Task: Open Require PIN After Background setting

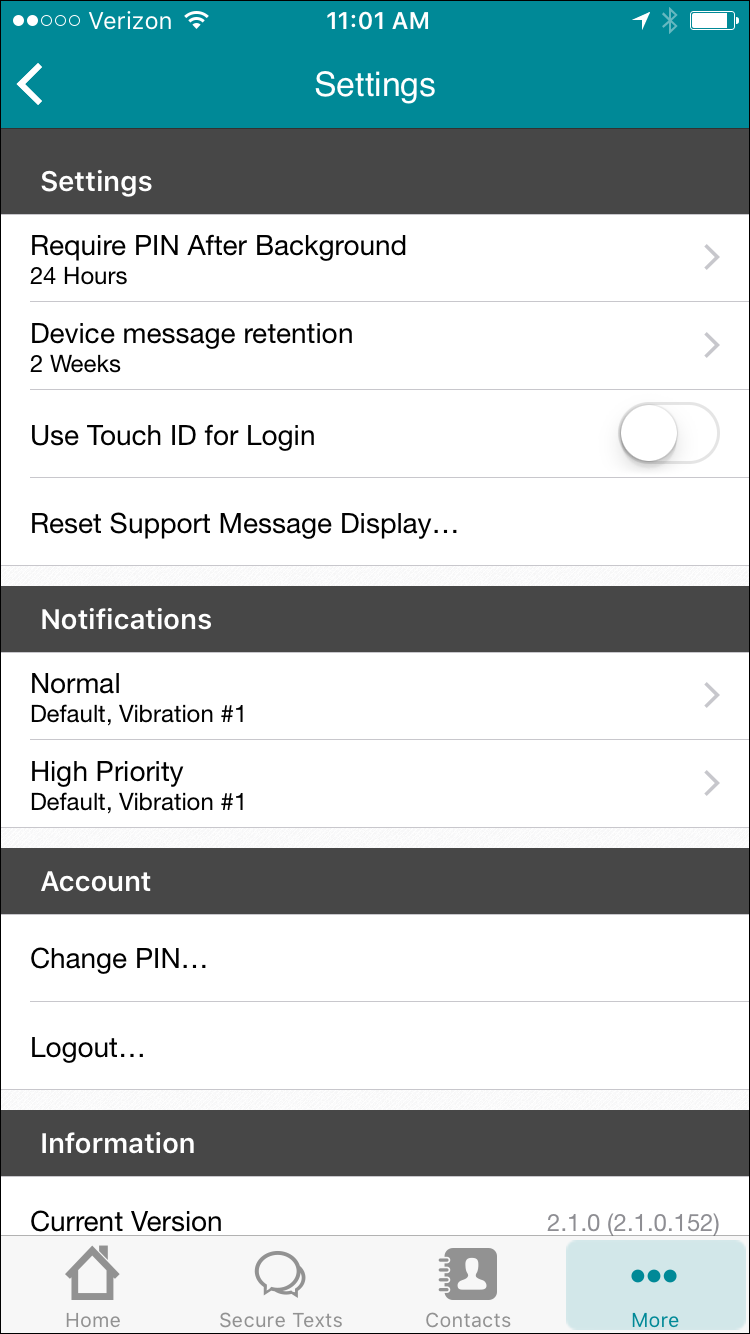Action: (x=375, y=258)
